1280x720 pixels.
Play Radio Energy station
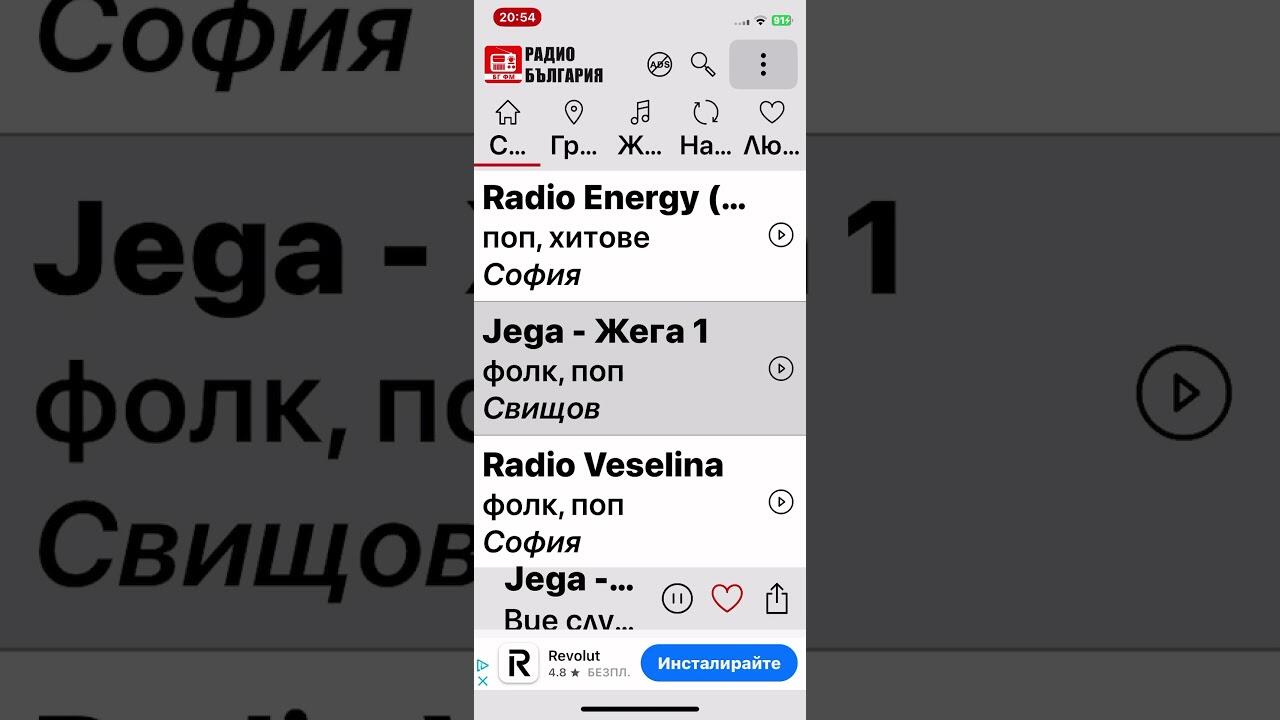[780, 235]
